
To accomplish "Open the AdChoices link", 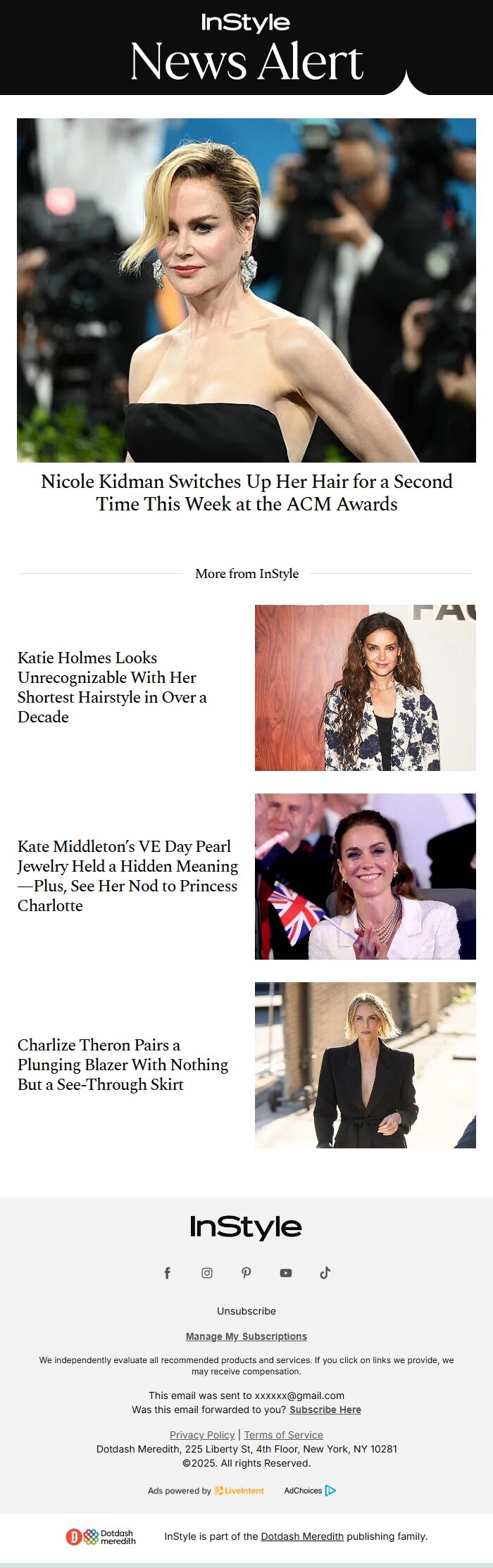I will (310, 1491).
